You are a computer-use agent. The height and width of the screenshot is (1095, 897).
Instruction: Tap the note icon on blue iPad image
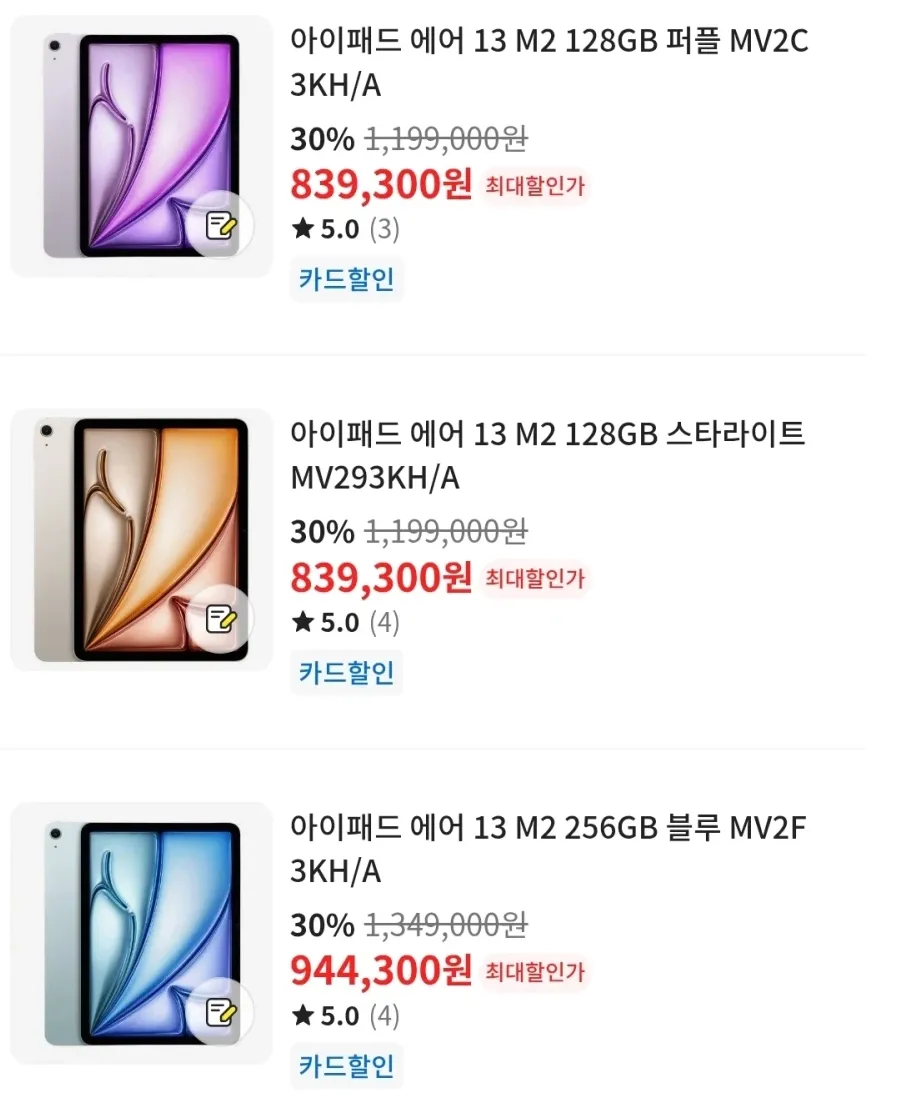click(221, 1013)
